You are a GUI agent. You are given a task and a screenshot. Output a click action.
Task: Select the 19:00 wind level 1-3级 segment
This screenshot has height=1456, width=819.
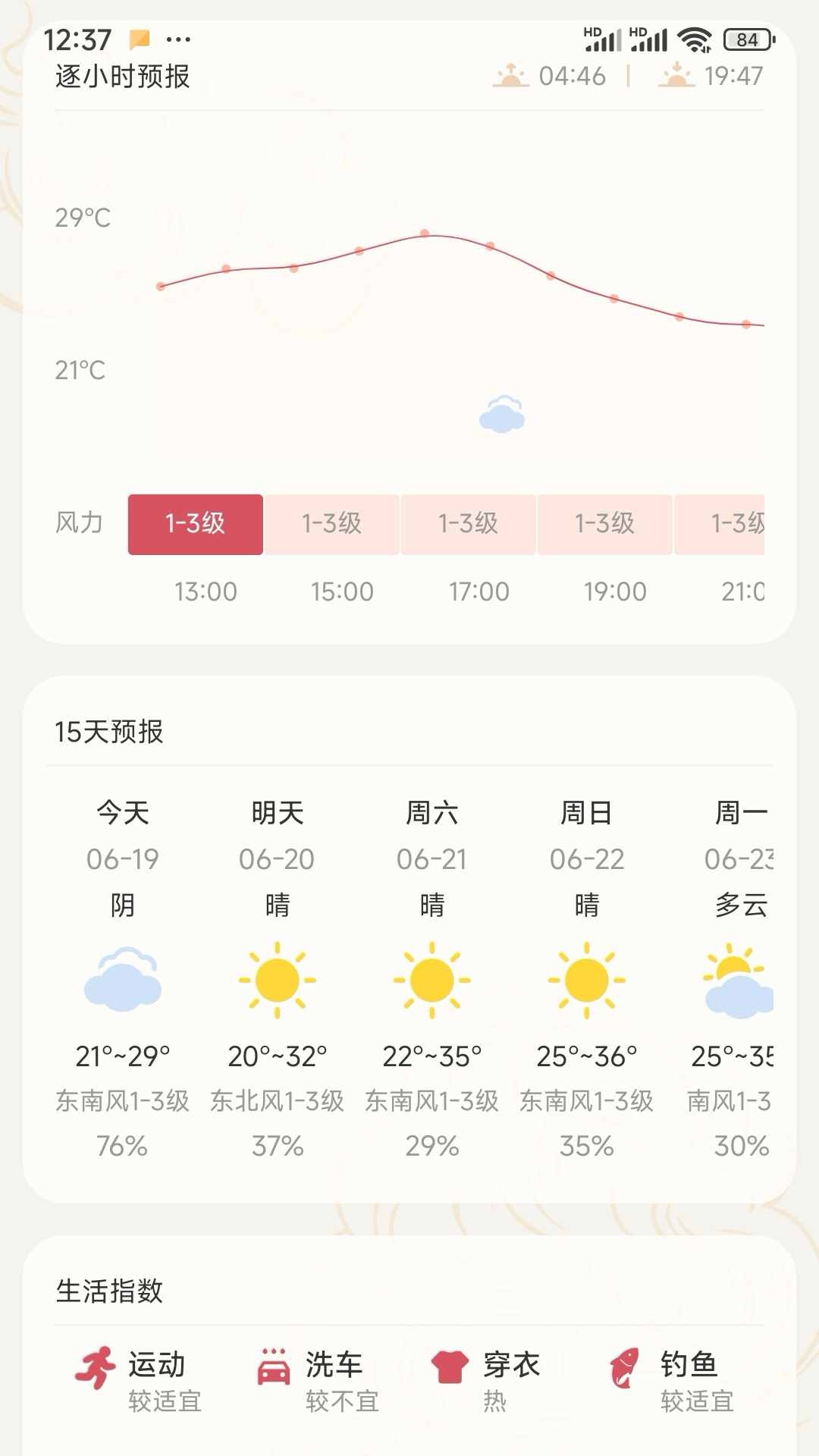click(x=604, y=523)
